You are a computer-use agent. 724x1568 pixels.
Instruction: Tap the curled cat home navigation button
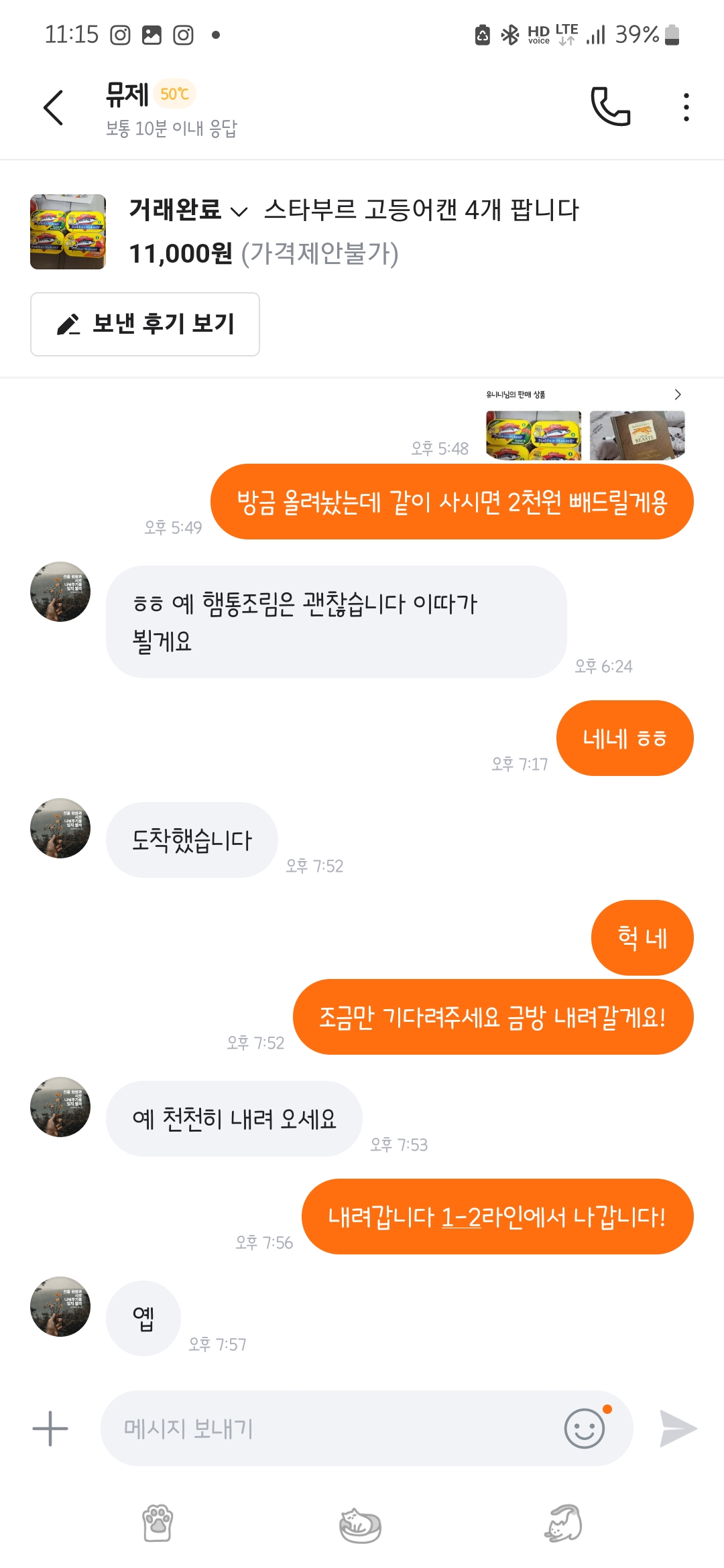(x=360, y=1524)
